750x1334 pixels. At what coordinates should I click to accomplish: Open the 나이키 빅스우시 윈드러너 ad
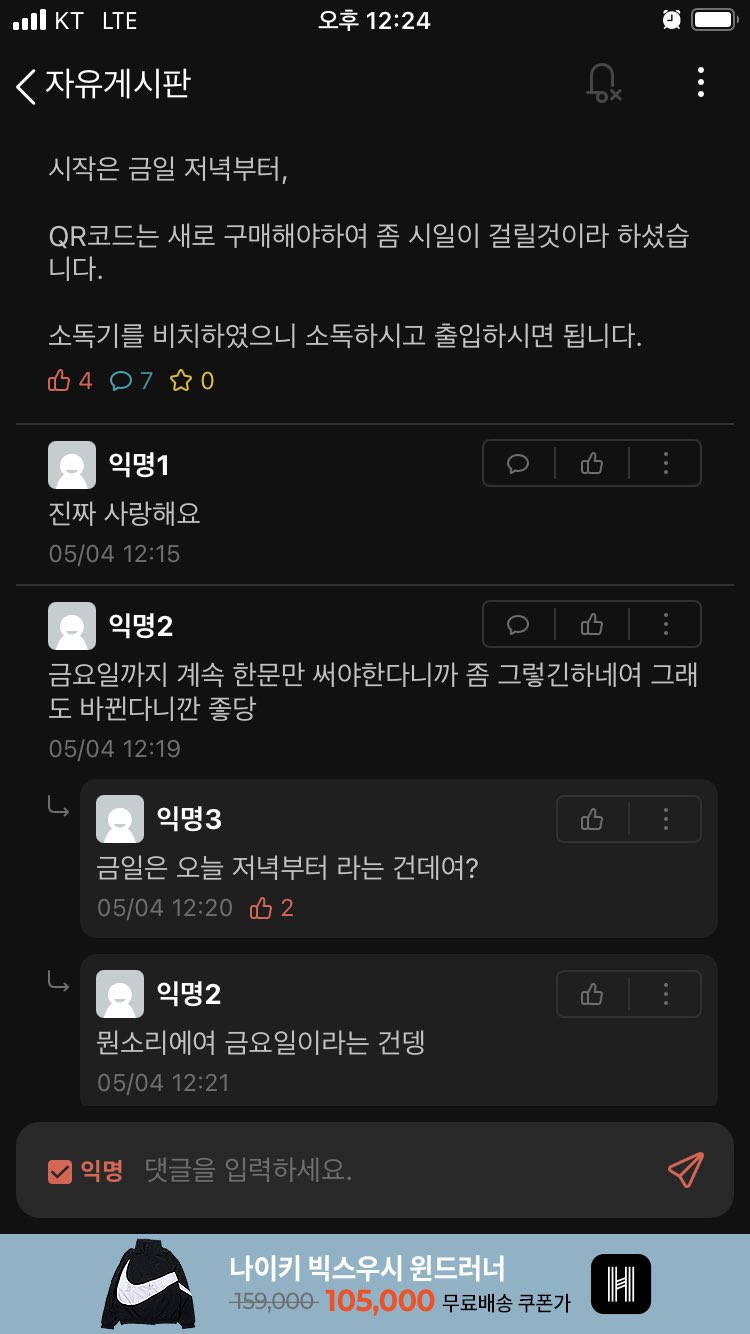[375, 1284]
